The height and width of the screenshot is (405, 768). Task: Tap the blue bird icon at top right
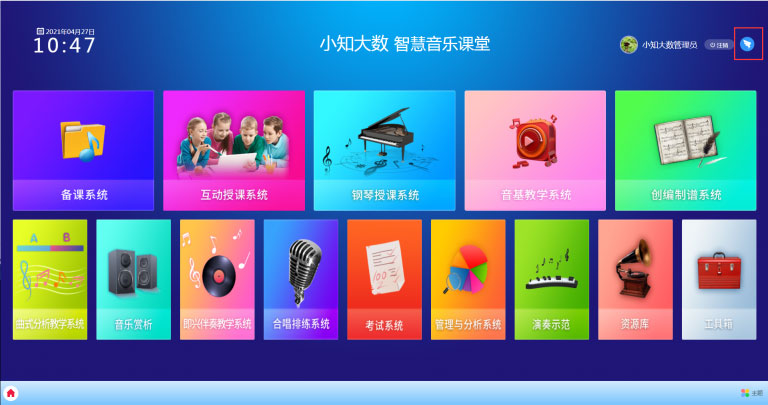click(x=748, y=44)
